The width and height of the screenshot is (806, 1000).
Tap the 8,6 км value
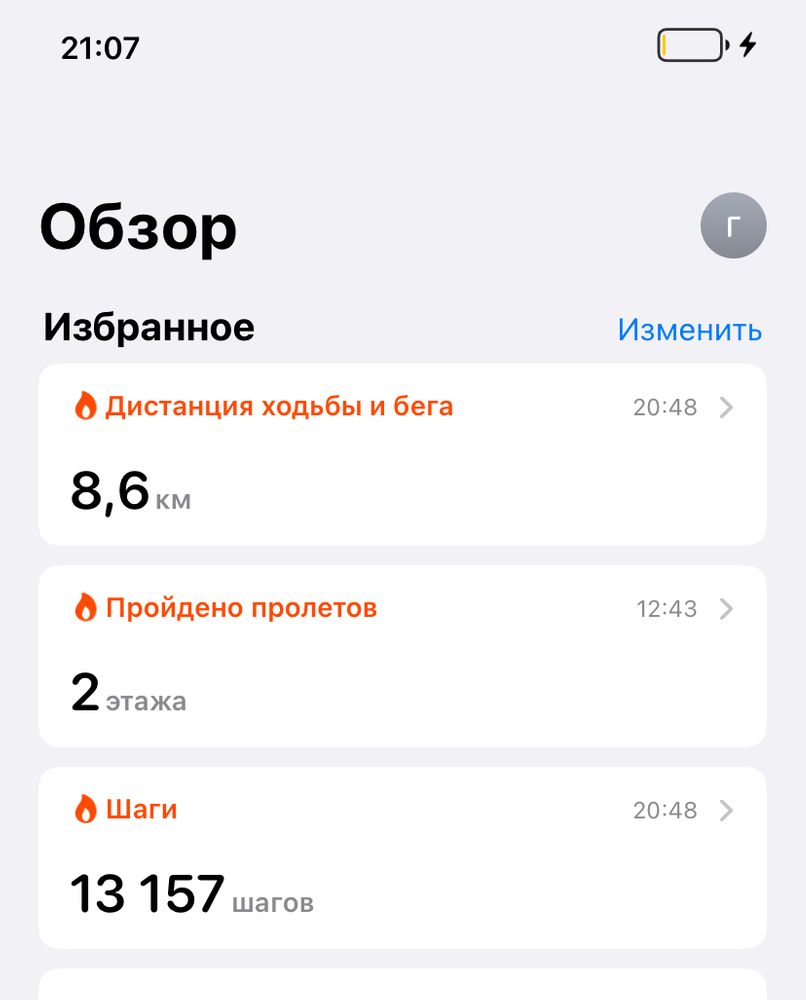tap(130, 490)
